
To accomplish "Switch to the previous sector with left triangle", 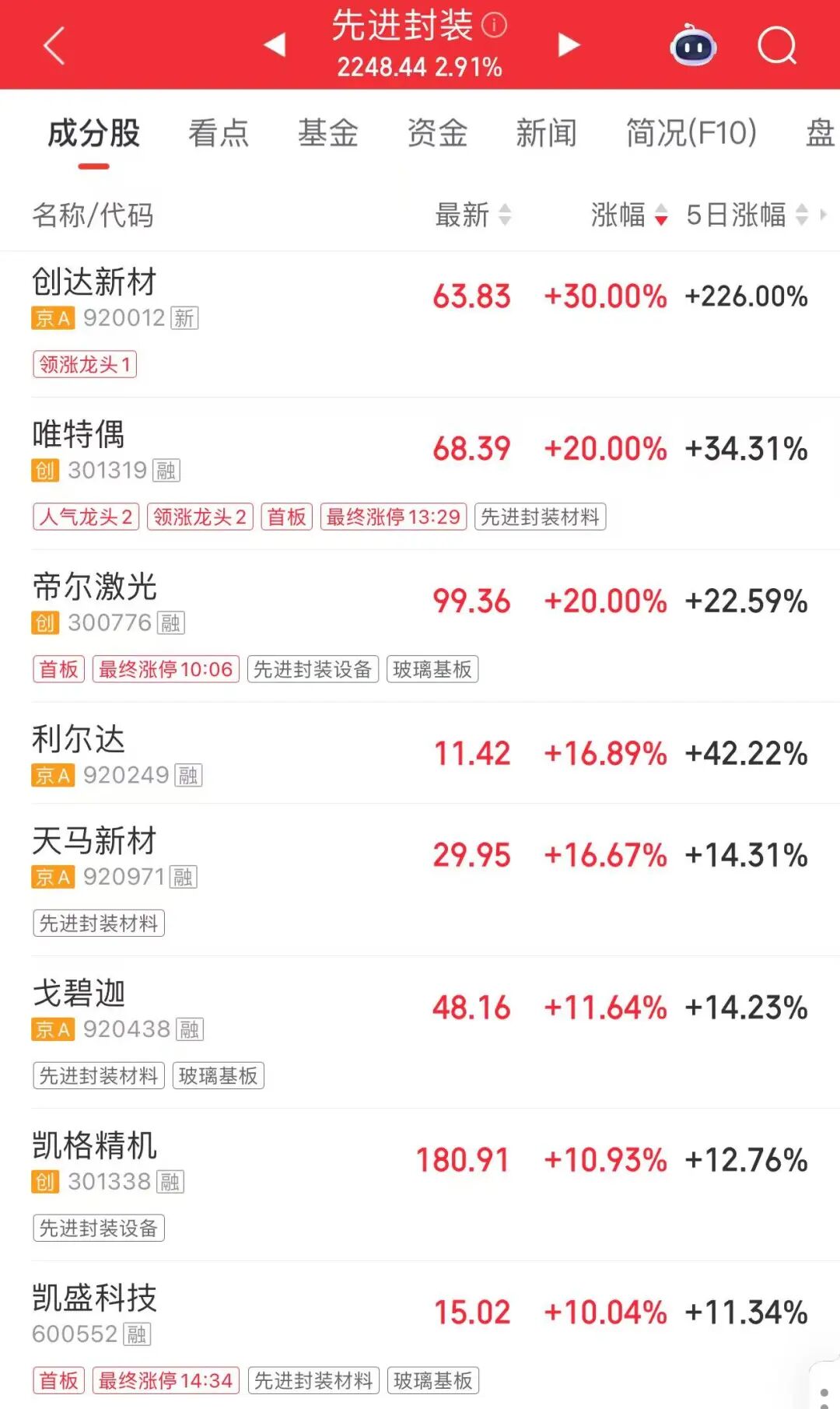I will click(275, 45).
